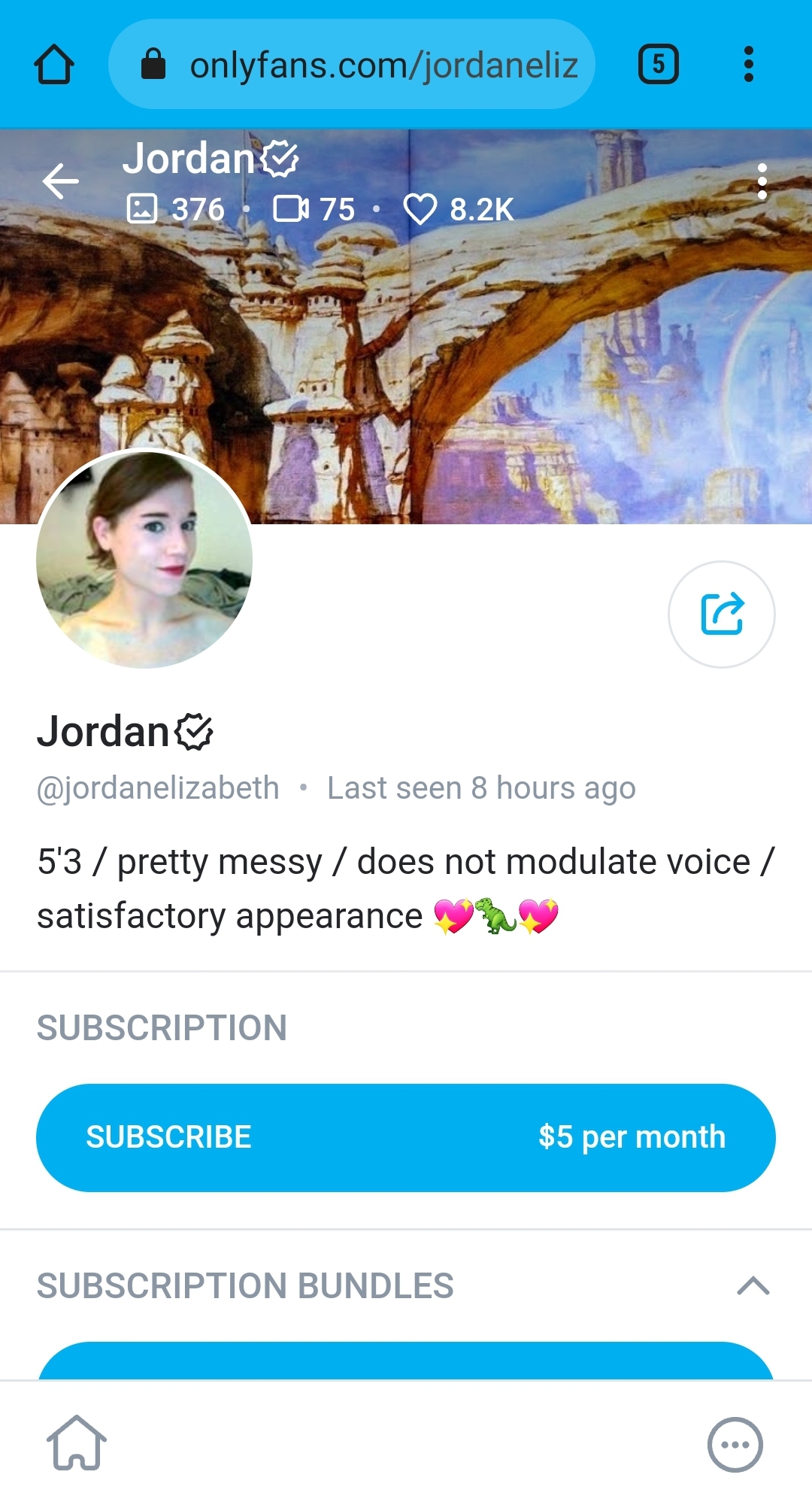Open the URL address bar

[x=352, y=65]
